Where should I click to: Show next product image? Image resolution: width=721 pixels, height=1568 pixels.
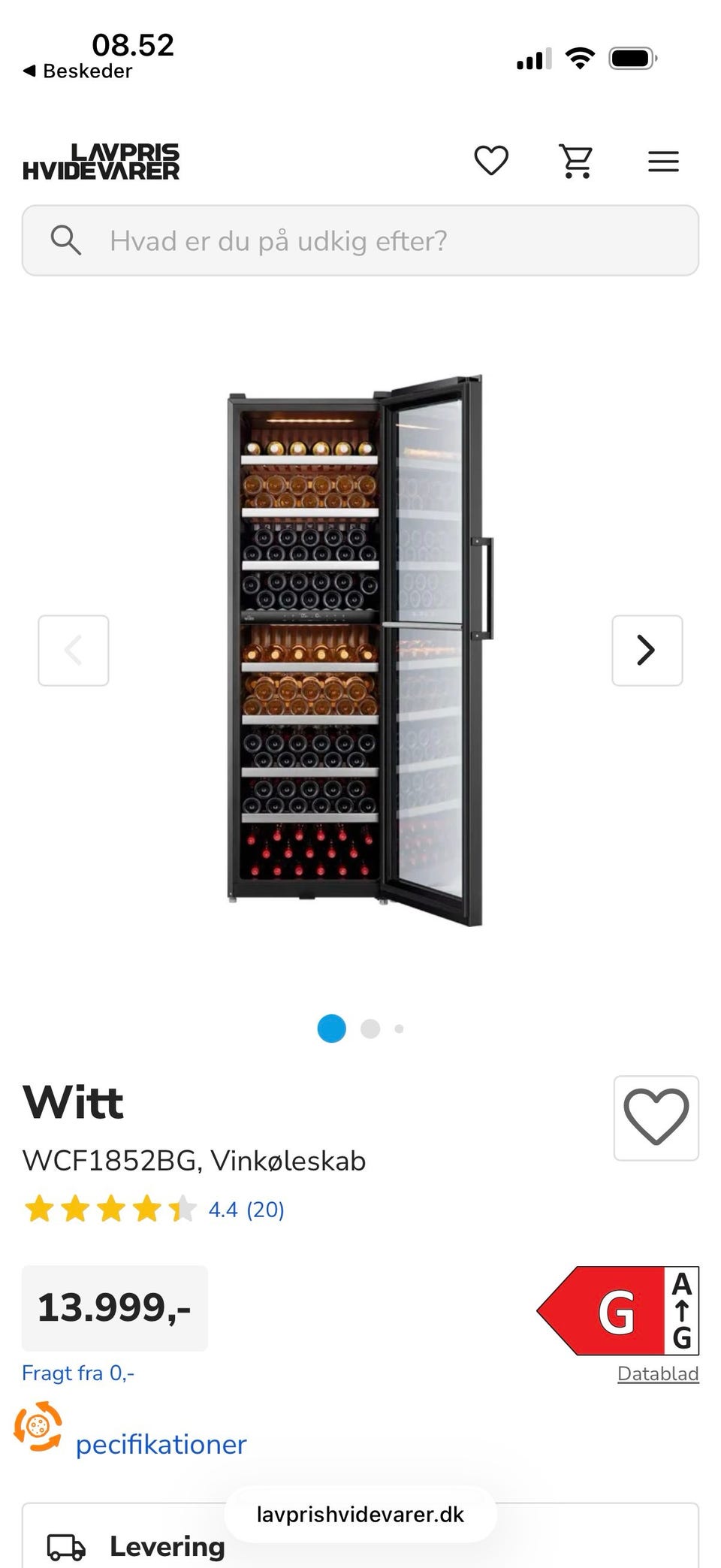(x=647, y=651)
